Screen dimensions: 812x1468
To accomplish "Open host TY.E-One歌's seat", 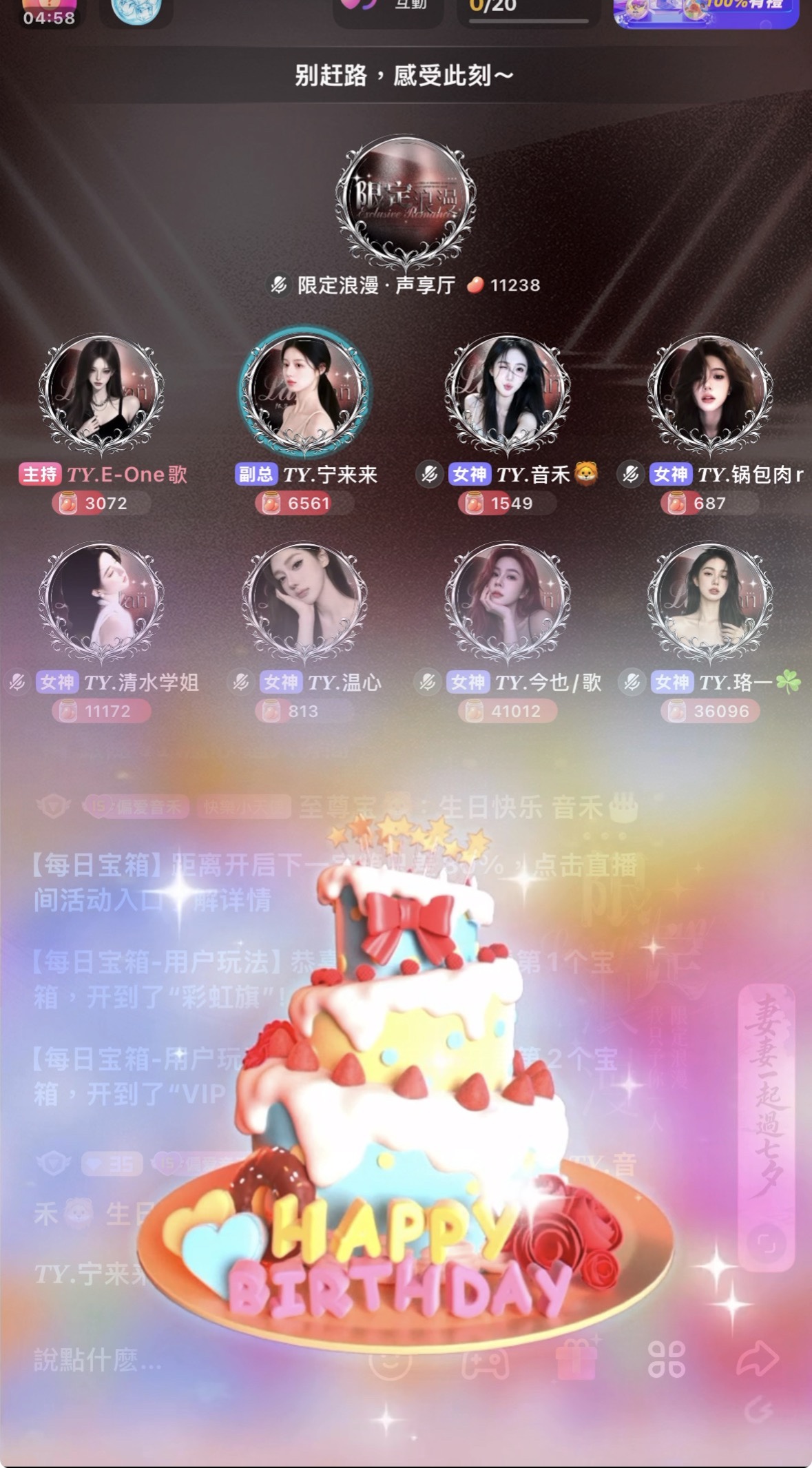I will (x=101, y=395).
